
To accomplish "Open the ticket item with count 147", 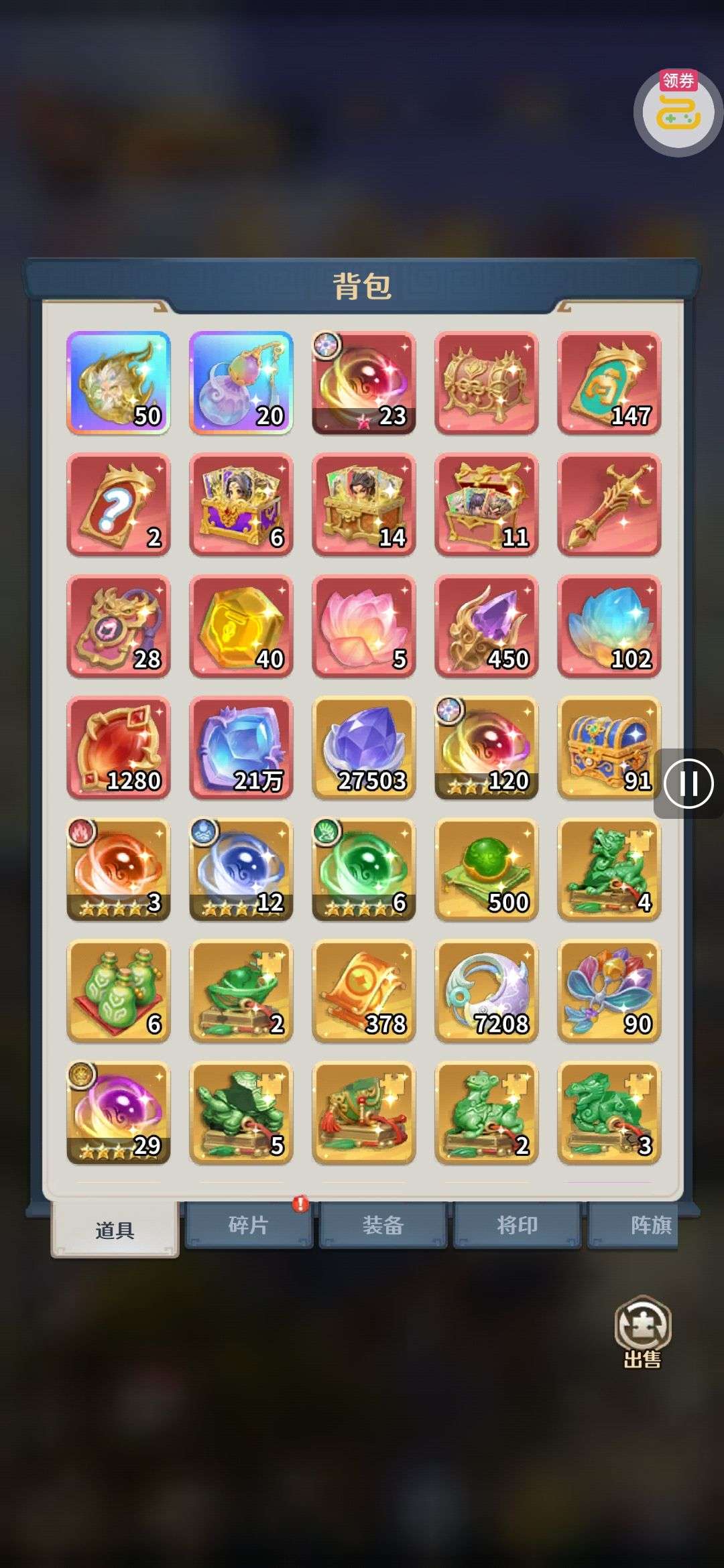I will [609, 383].
